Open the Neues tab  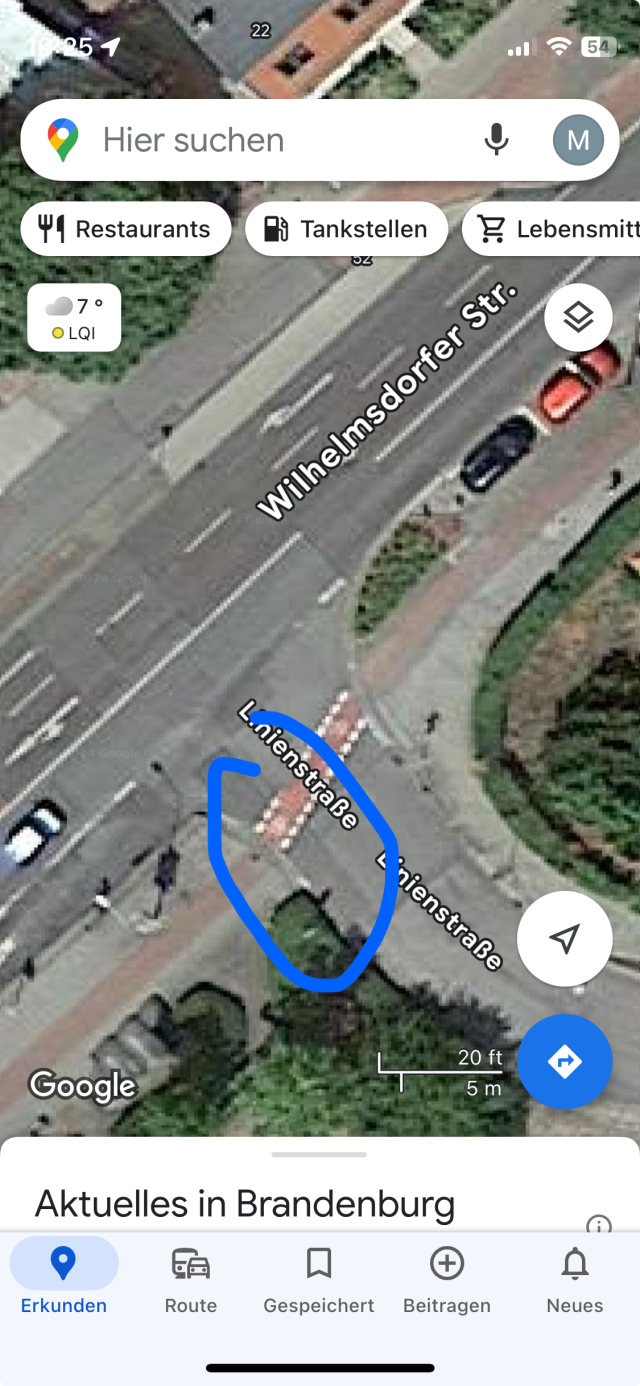tap(575, 1280)
